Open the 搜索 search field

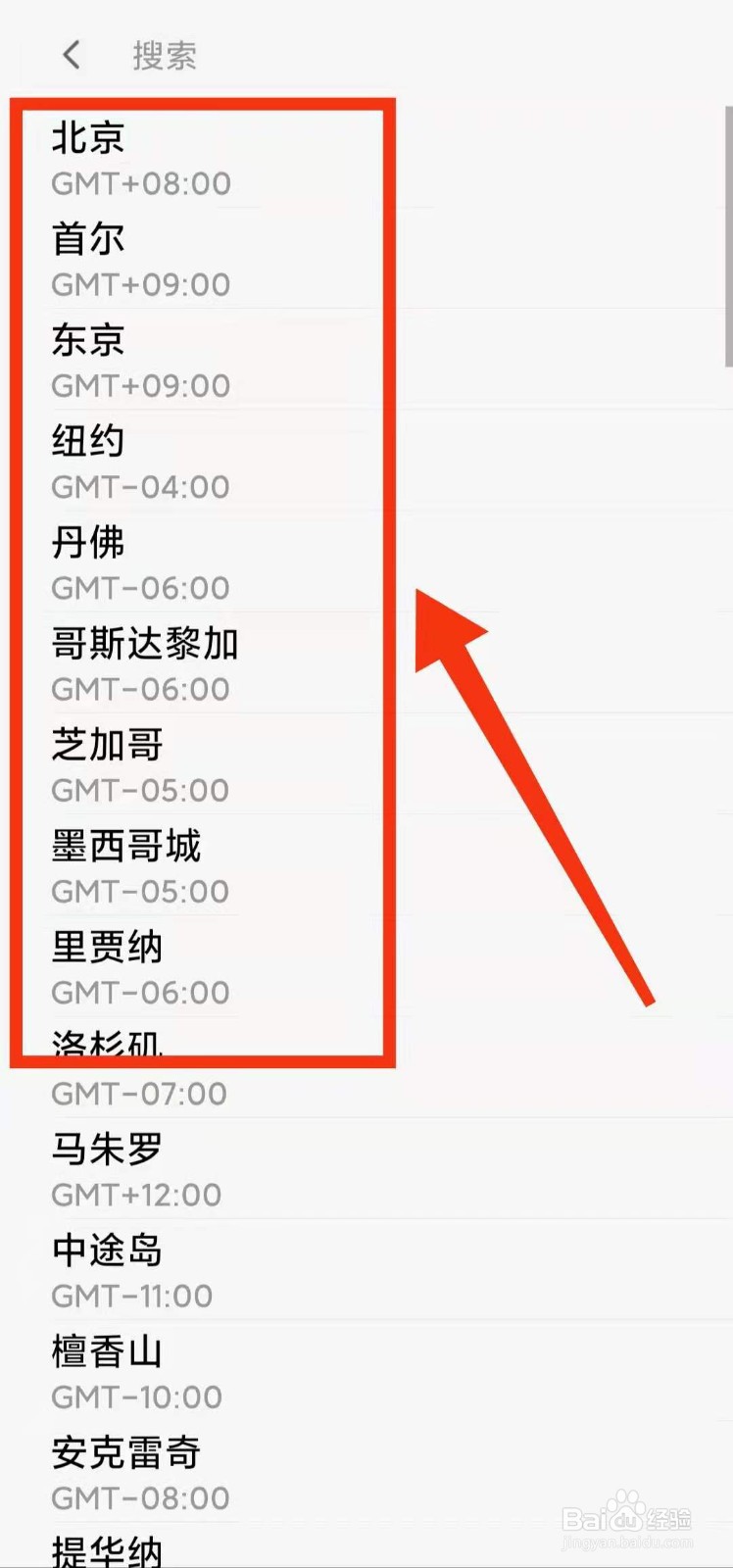point(164,55)
